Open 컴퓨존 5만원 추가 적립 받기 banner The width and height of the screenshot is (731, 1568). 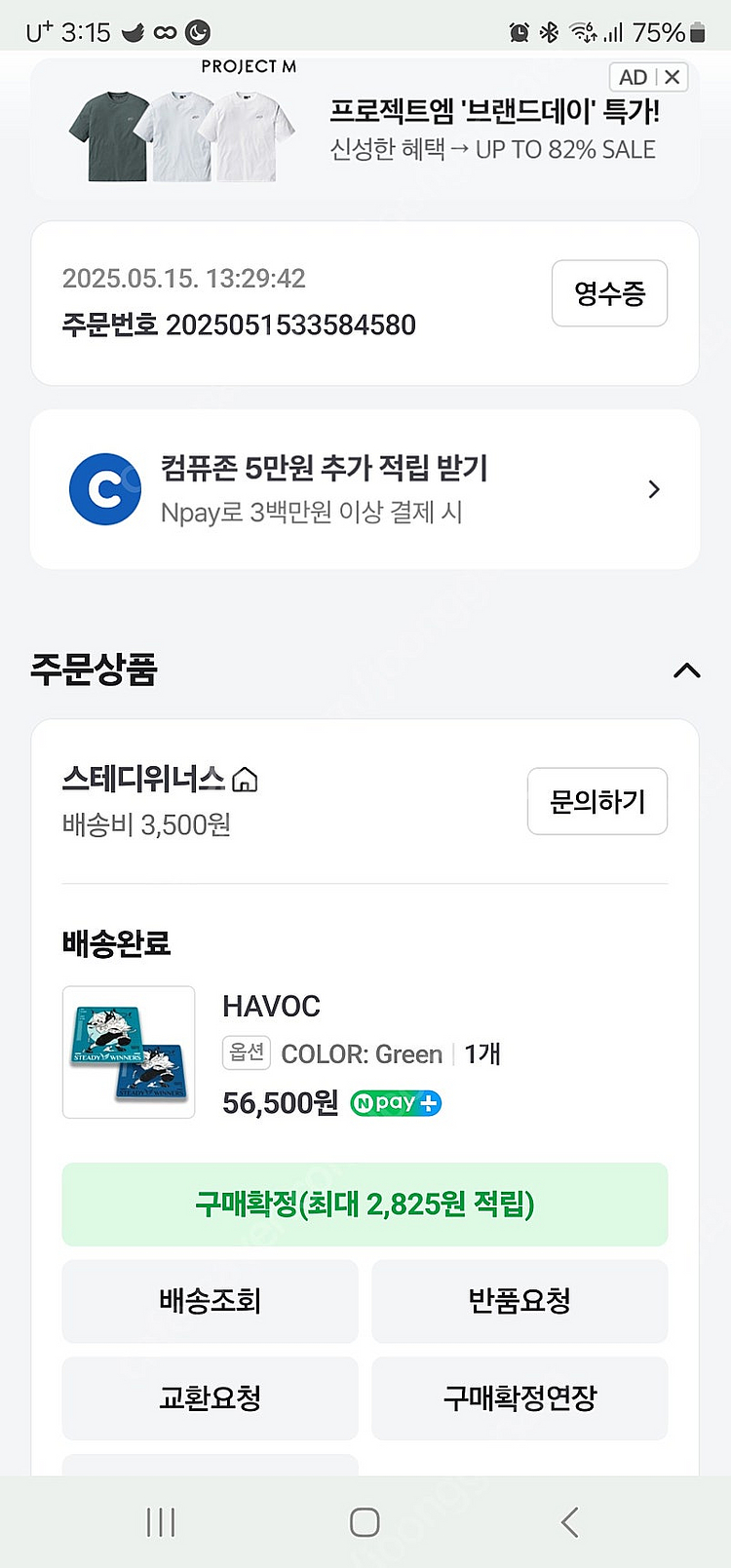pos(365,489)
